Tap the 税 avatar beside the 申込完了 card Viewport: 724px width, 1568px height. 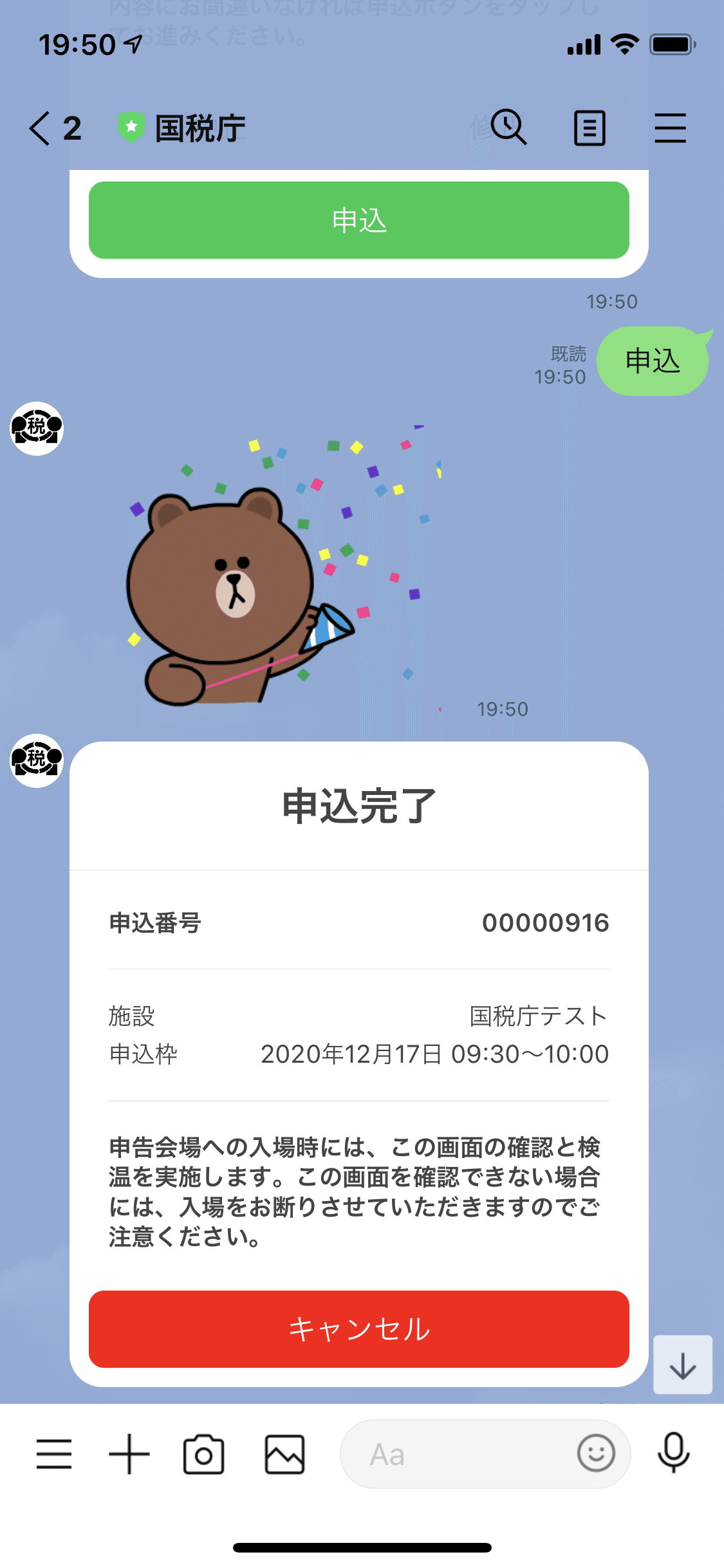(x=35, y=761)
